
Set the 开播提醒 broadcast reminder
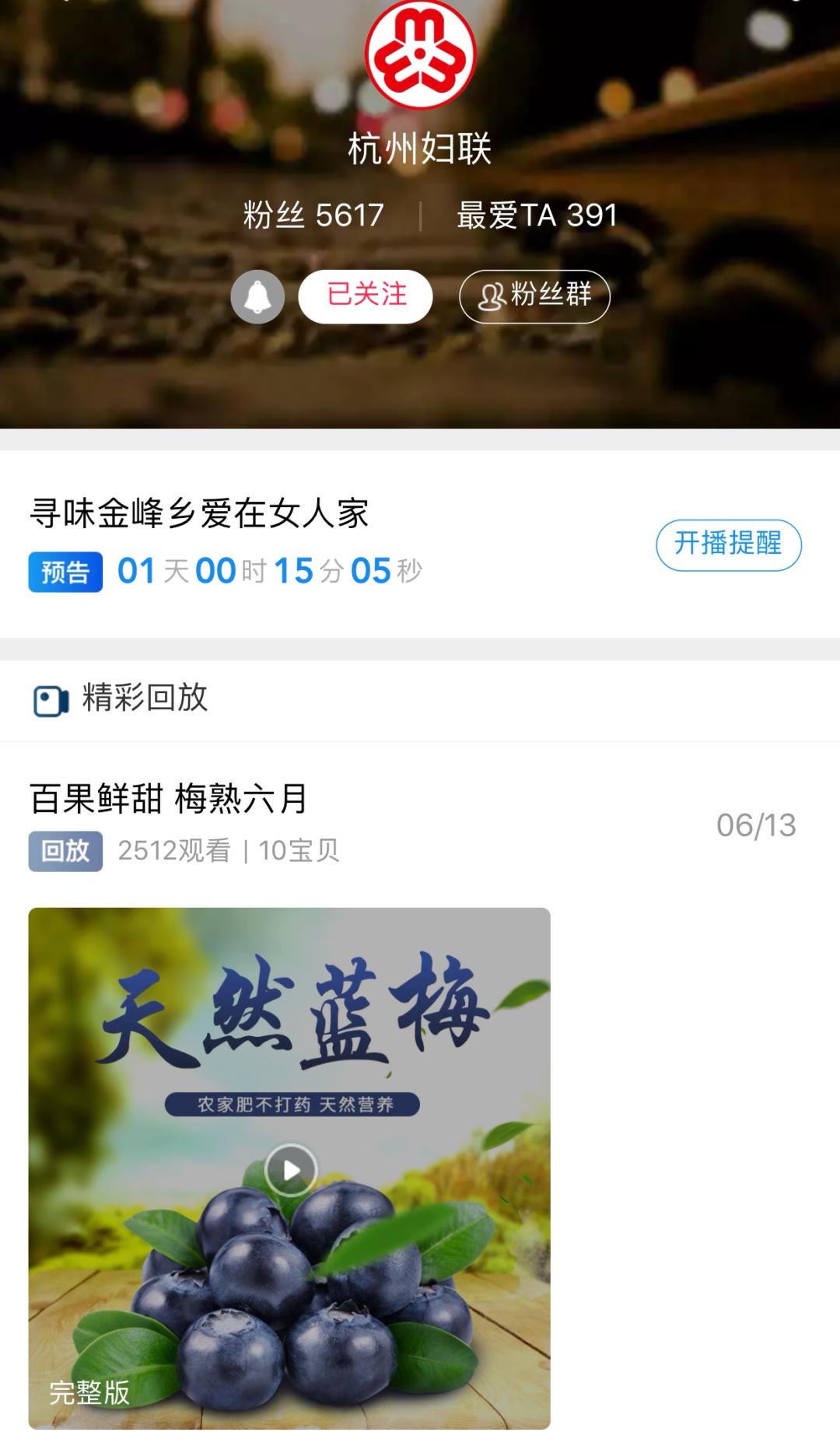coord(728,544)
